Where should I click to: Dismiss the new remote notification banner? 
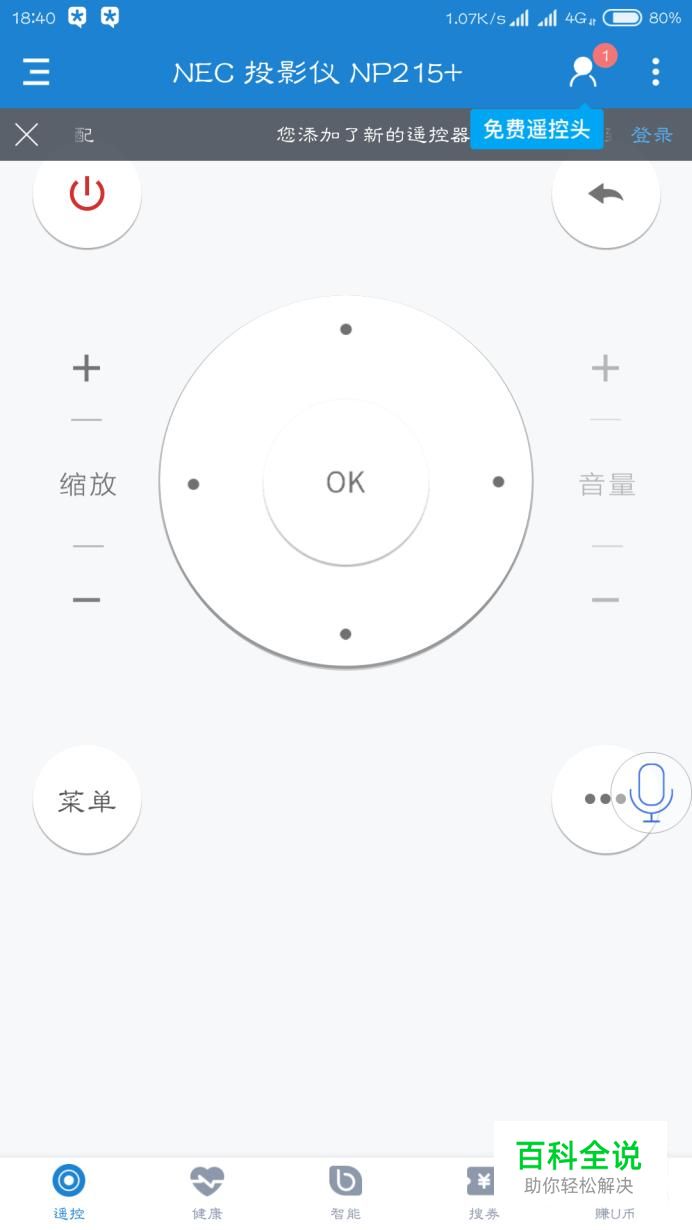coord(27,135)
